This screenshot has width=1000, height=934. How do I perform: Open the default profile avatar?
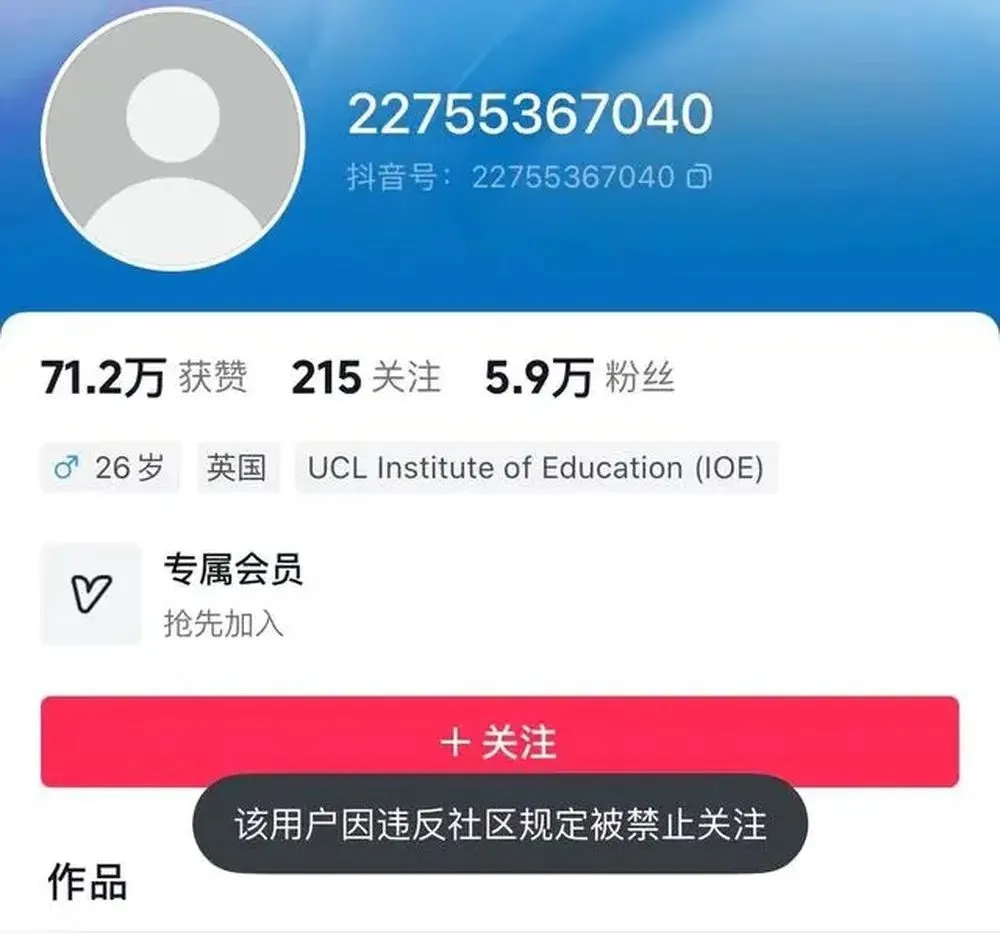[x=172, y=138]
